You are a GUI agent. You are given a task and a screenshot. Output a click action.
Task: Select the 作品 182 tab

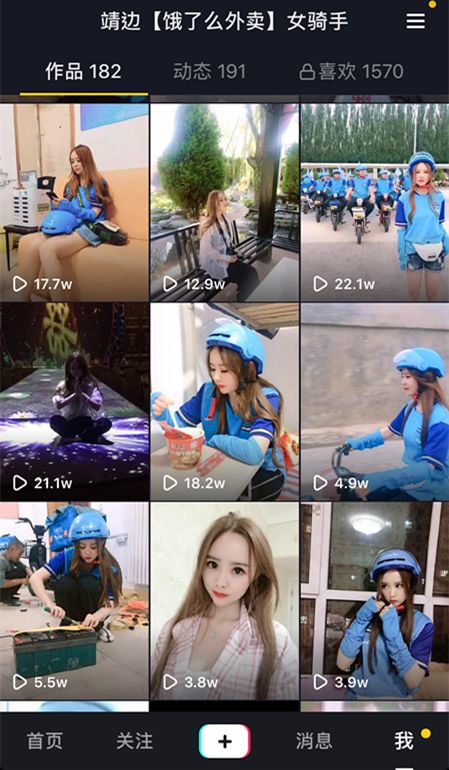[84, 72]
